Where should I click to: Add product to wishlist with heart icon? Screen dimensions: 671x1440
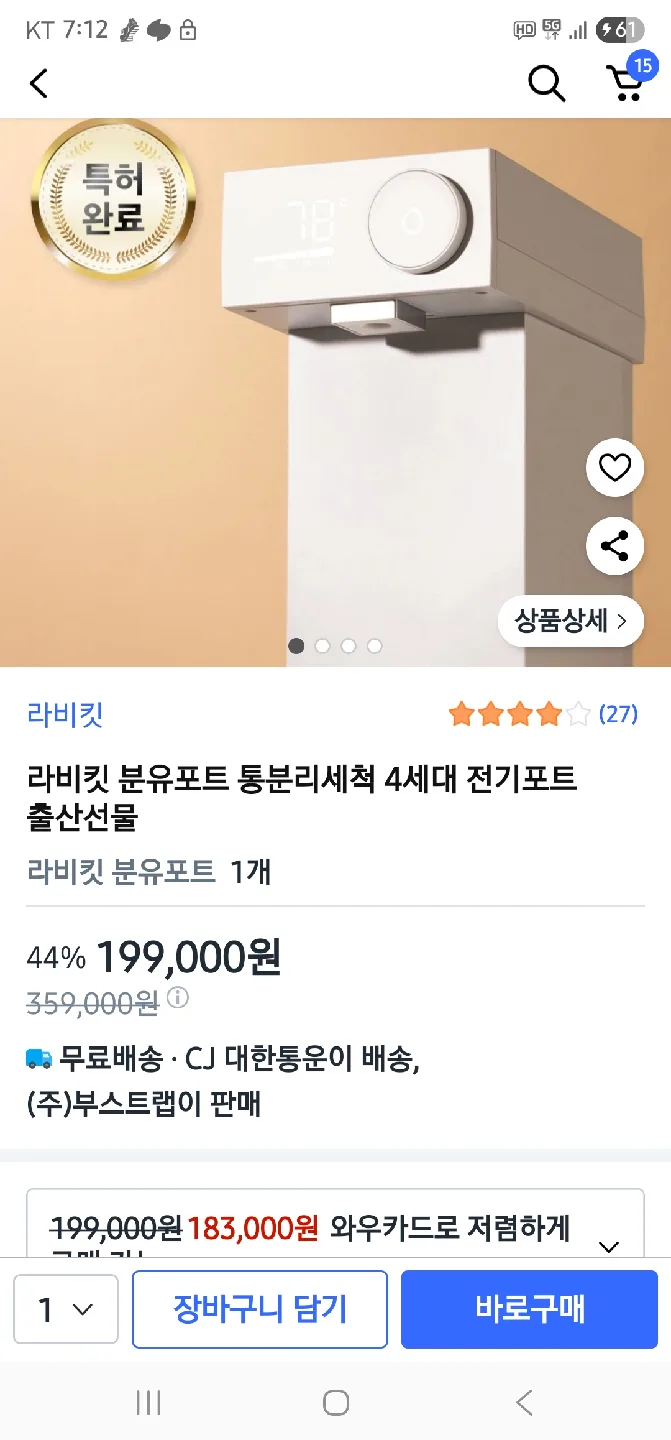(x=614, y=467)
